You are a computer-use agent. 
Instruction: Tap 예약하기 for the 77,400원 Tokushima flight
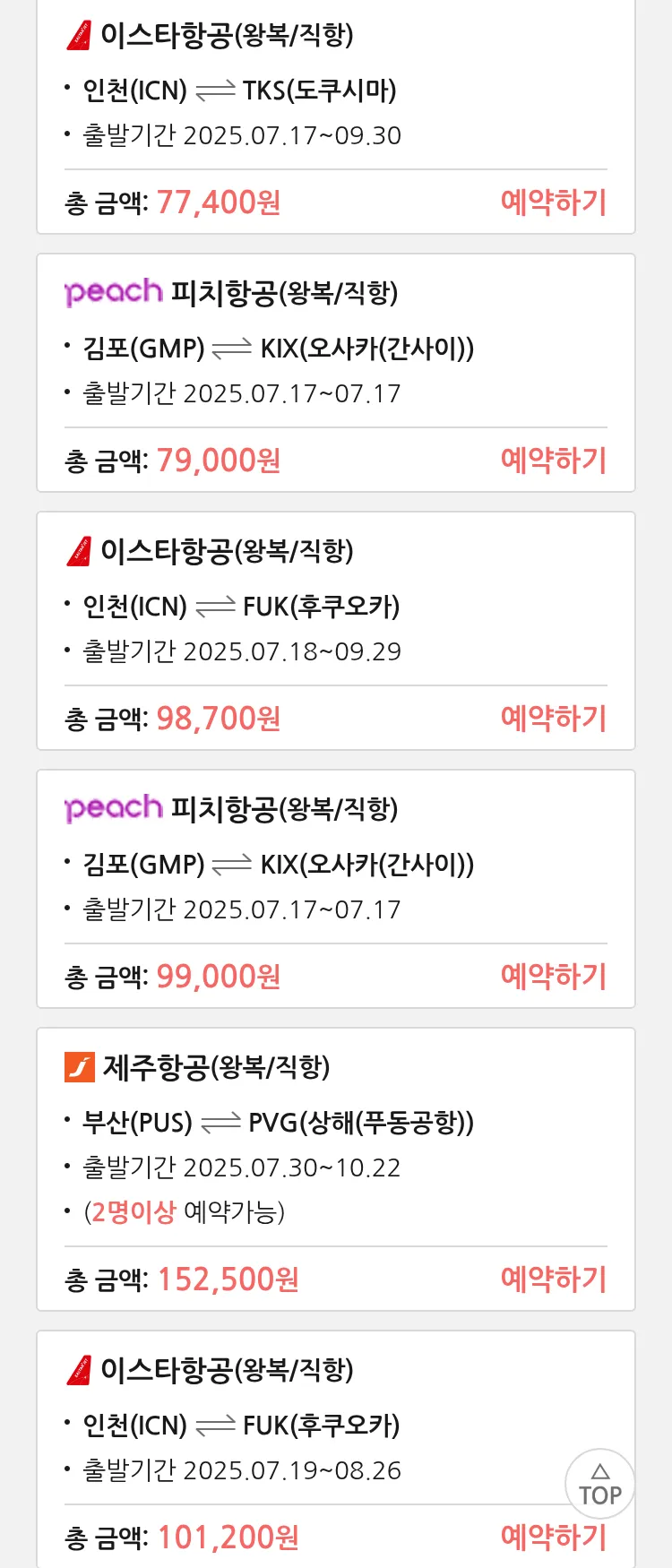(x=553, y=202)
